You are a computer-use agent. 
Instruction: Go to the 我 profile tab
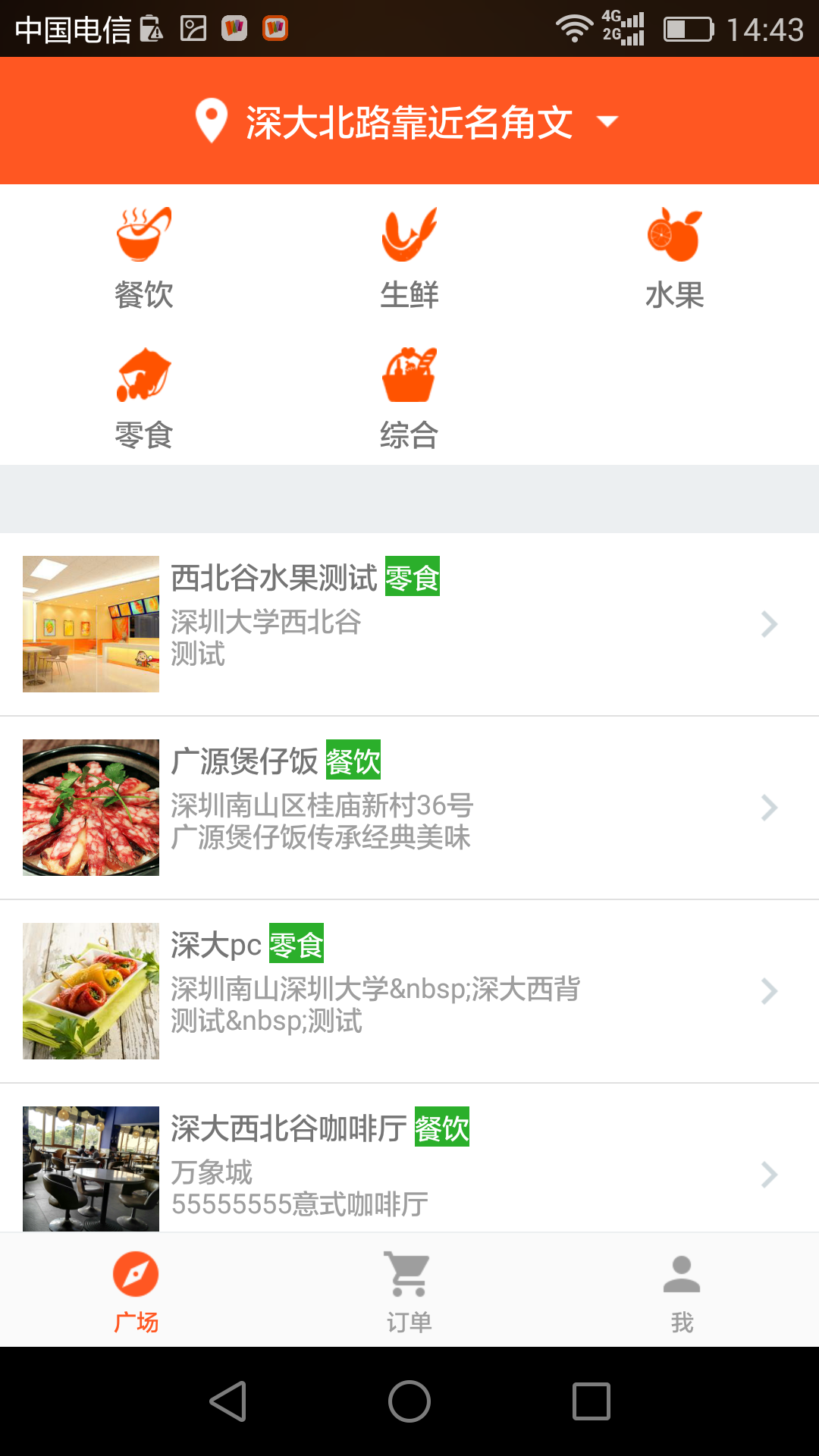click(682, 1289)
